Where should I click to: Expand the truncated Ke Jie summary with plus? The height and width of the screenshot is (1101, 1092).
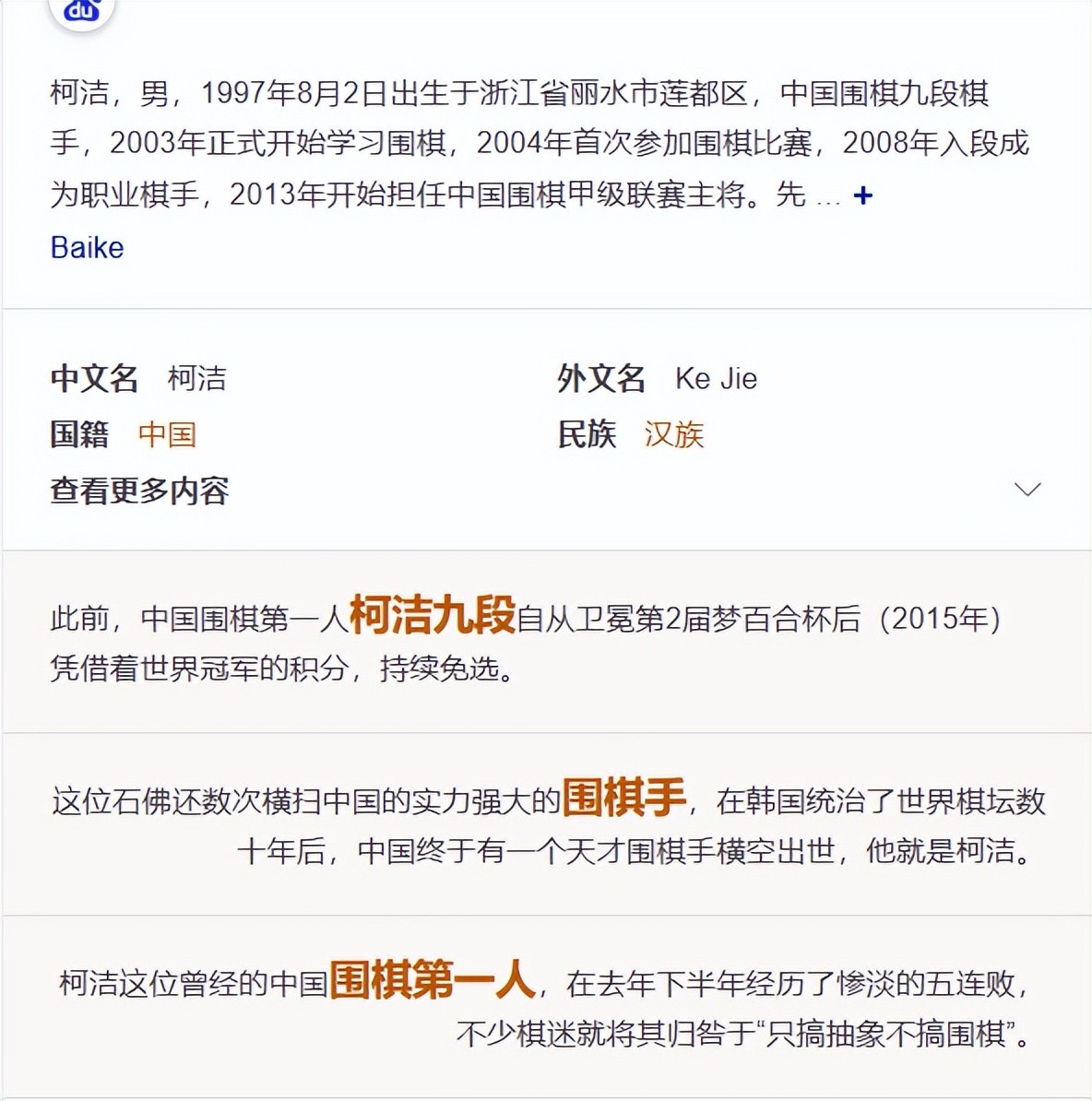(x=862, y=195)
